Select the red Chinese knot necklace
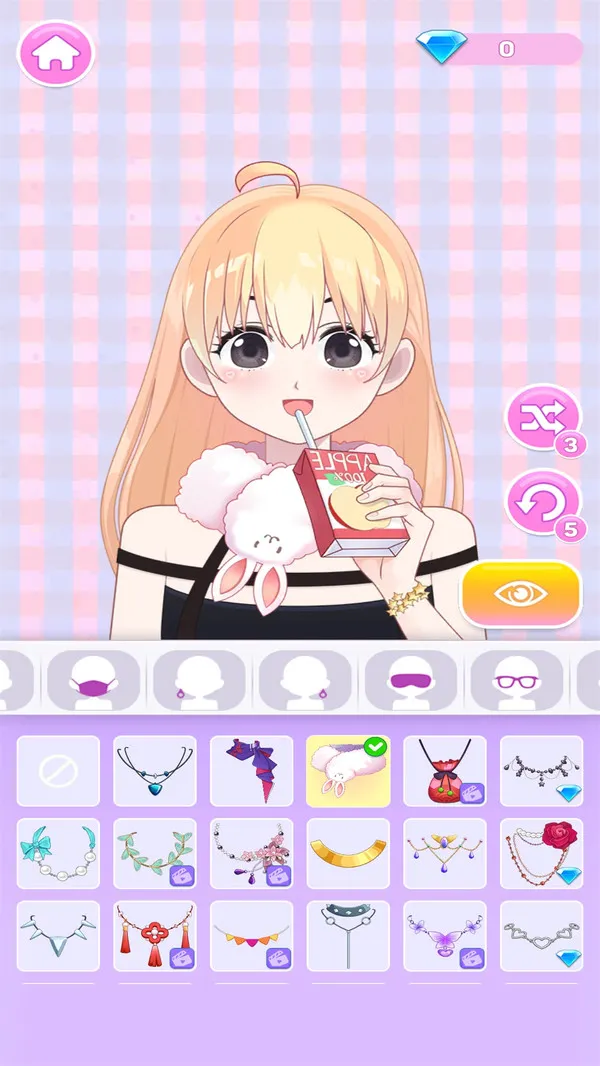The height and width of the screenshot is (1066, 600). click(x=155, y=935)
